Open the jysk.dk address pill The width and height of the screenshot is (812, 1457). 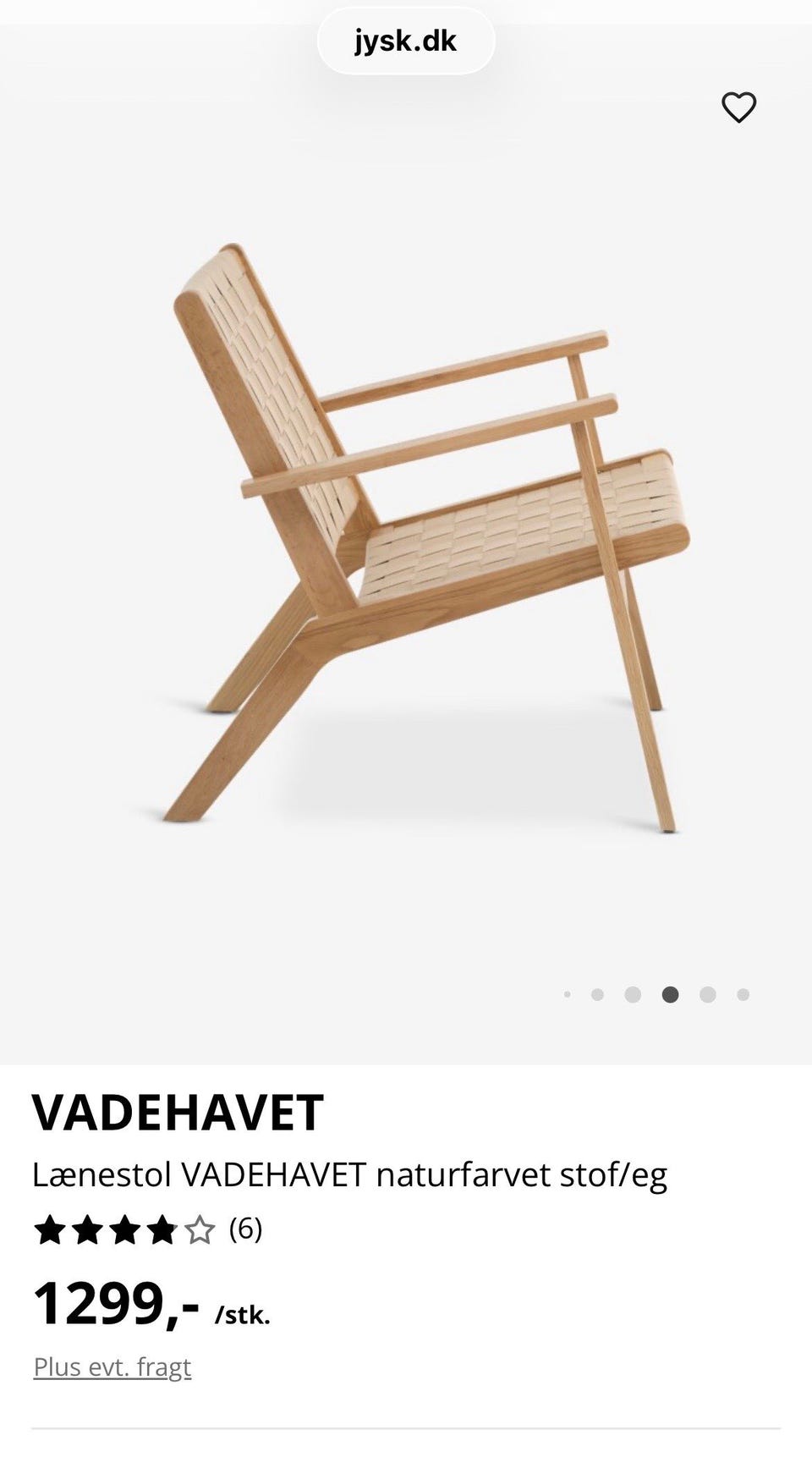(x=406, y=40)
